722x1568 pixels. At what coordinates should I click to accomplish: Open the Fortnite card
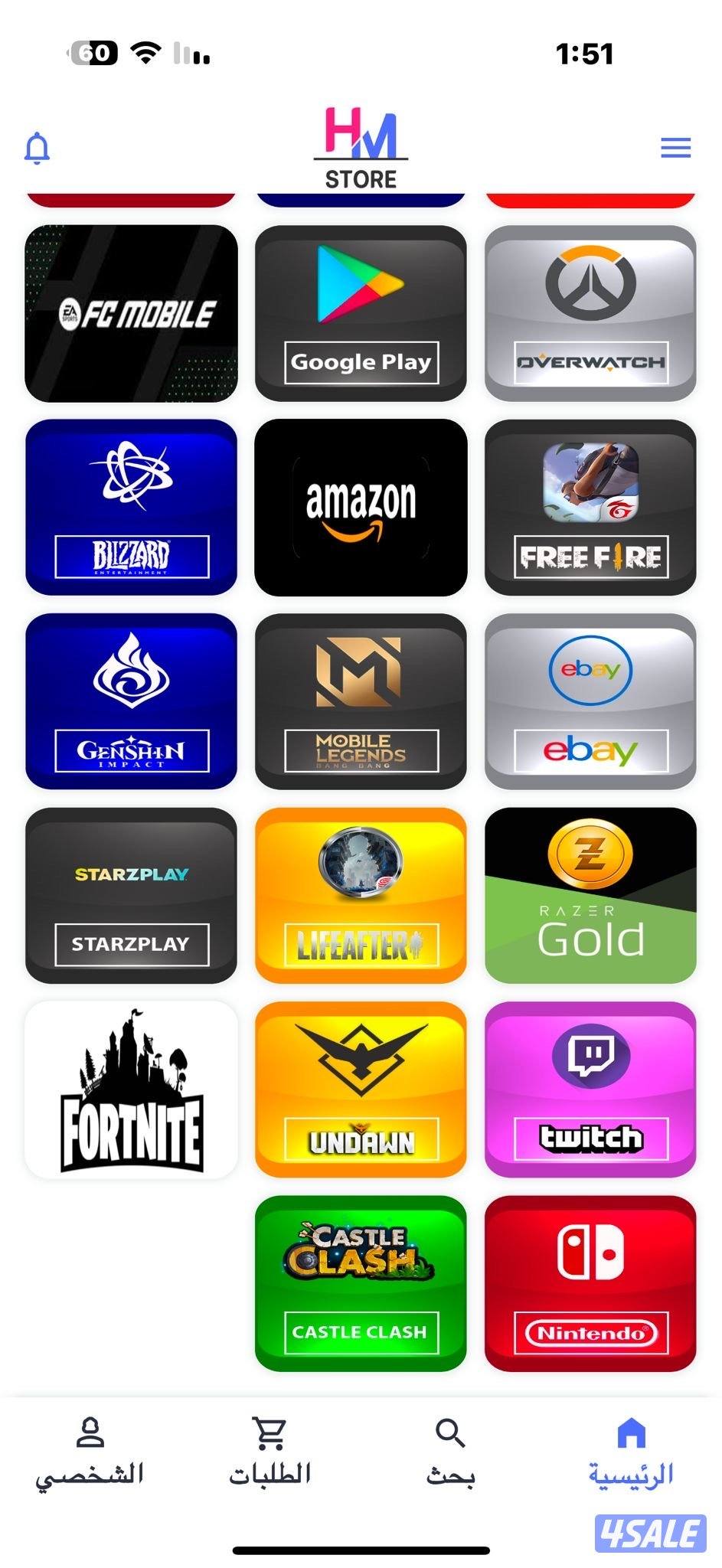tap(131, 1089)
